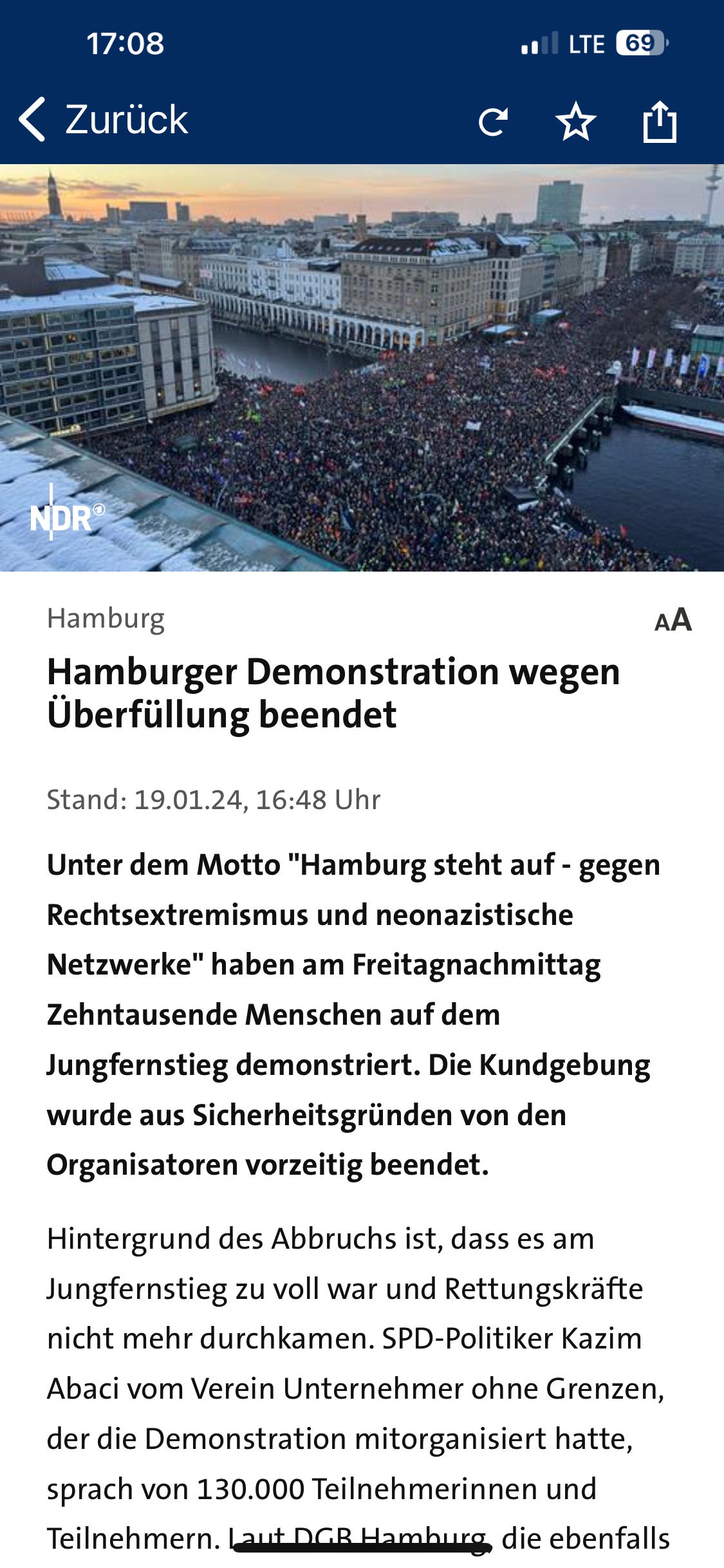724x1568 pixels.
Task: Open the Laut DGB Hamburg link
Action: pyautogui.click(x=358, y=1537)
